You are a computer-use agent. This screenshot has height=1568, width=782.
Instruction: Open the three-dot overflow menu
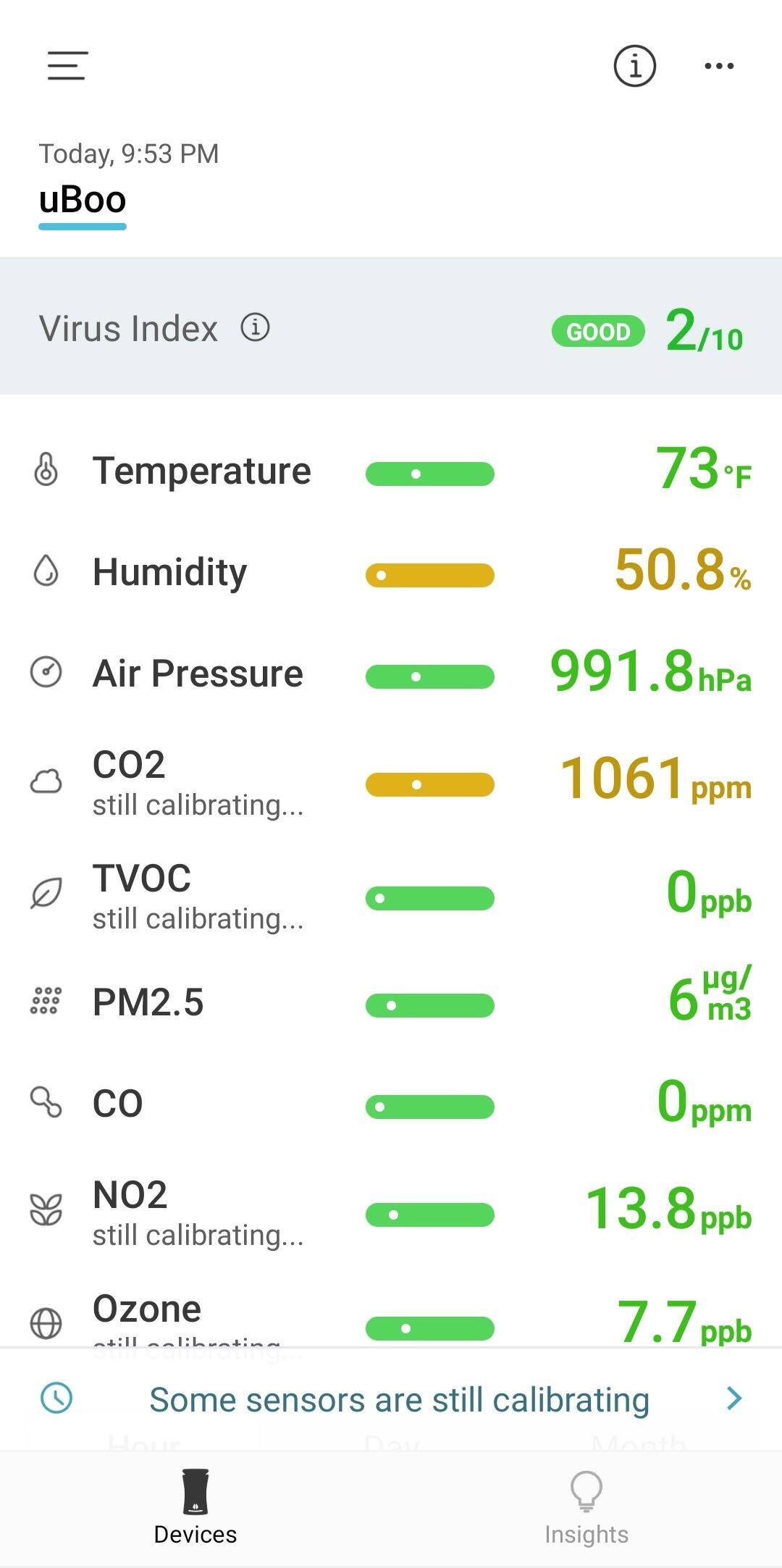tap(719, 66)
